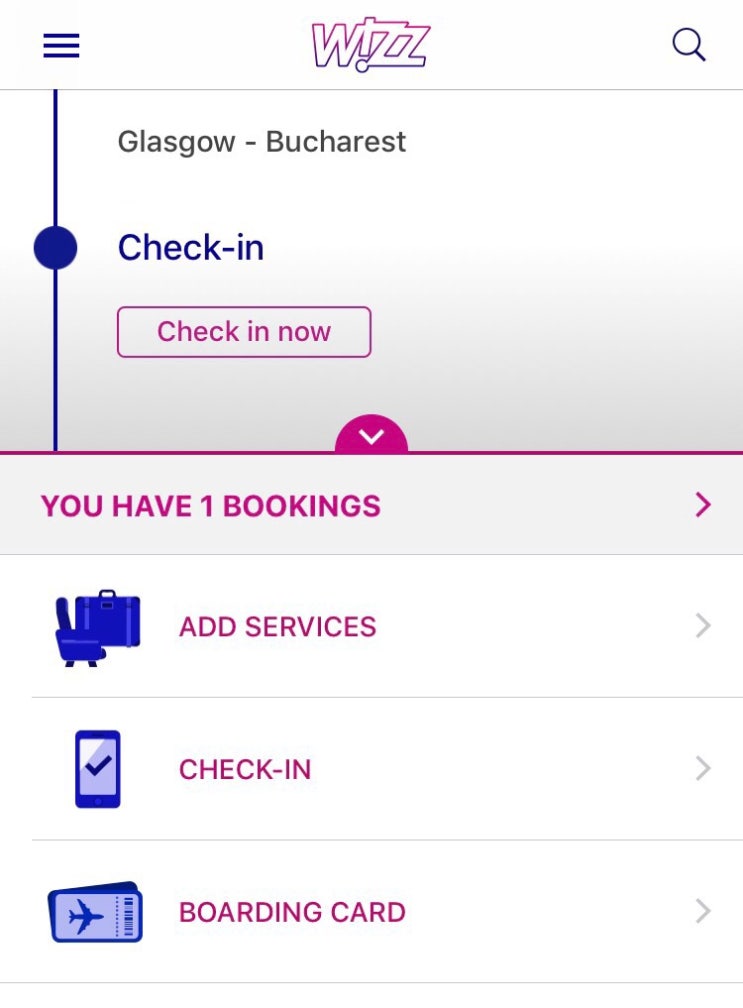This screenshot has height=1008, width=743.
Task: Open the bookings list via its arrow
Action: tap(702, 505)
